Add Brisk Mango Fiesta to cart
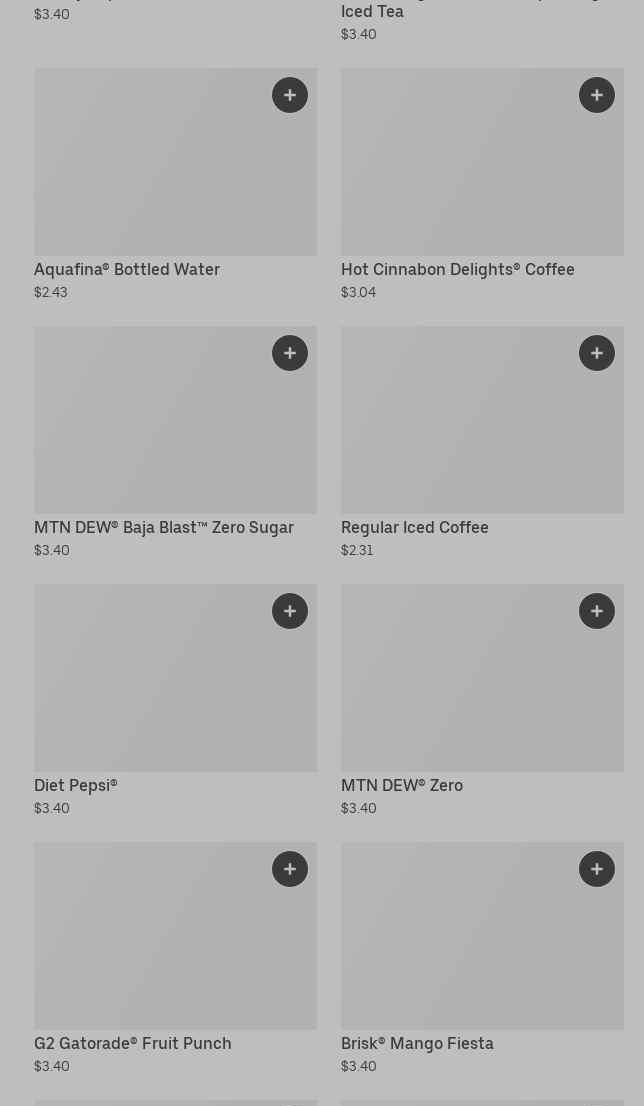The width and height of the screenshot is (644, 1106). click(x=597, y=869)
